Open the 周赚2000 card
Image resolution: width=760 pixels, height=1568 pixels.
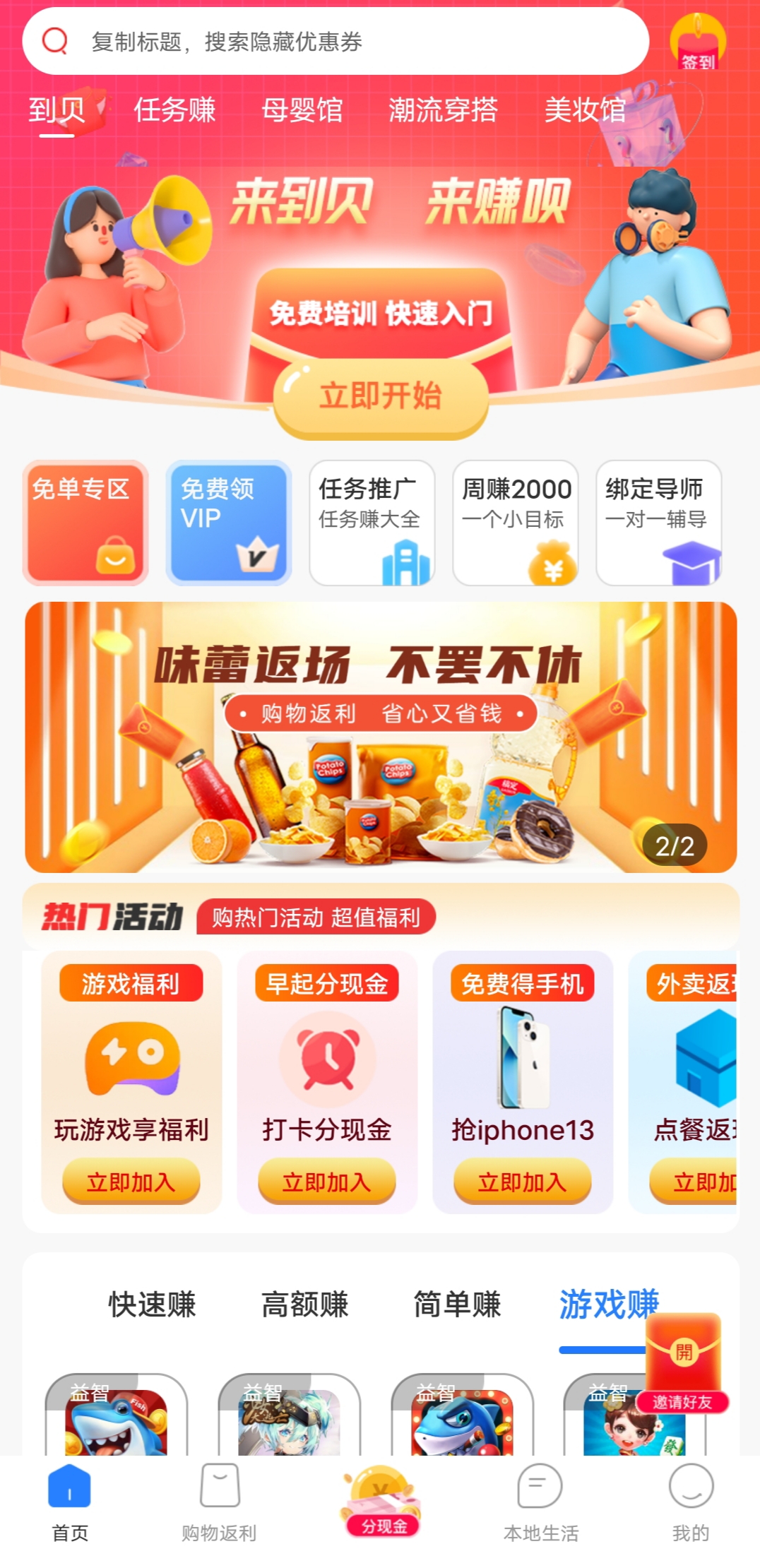516,523
